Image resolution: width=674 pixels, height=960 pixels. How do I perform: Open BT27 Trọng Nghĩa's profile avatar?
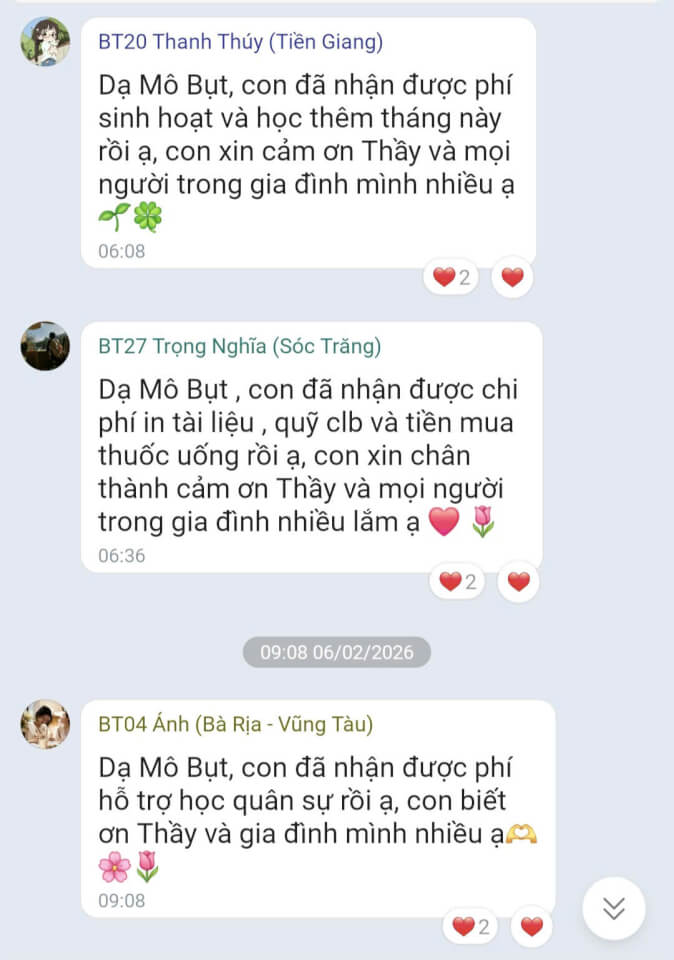point(45,346)
